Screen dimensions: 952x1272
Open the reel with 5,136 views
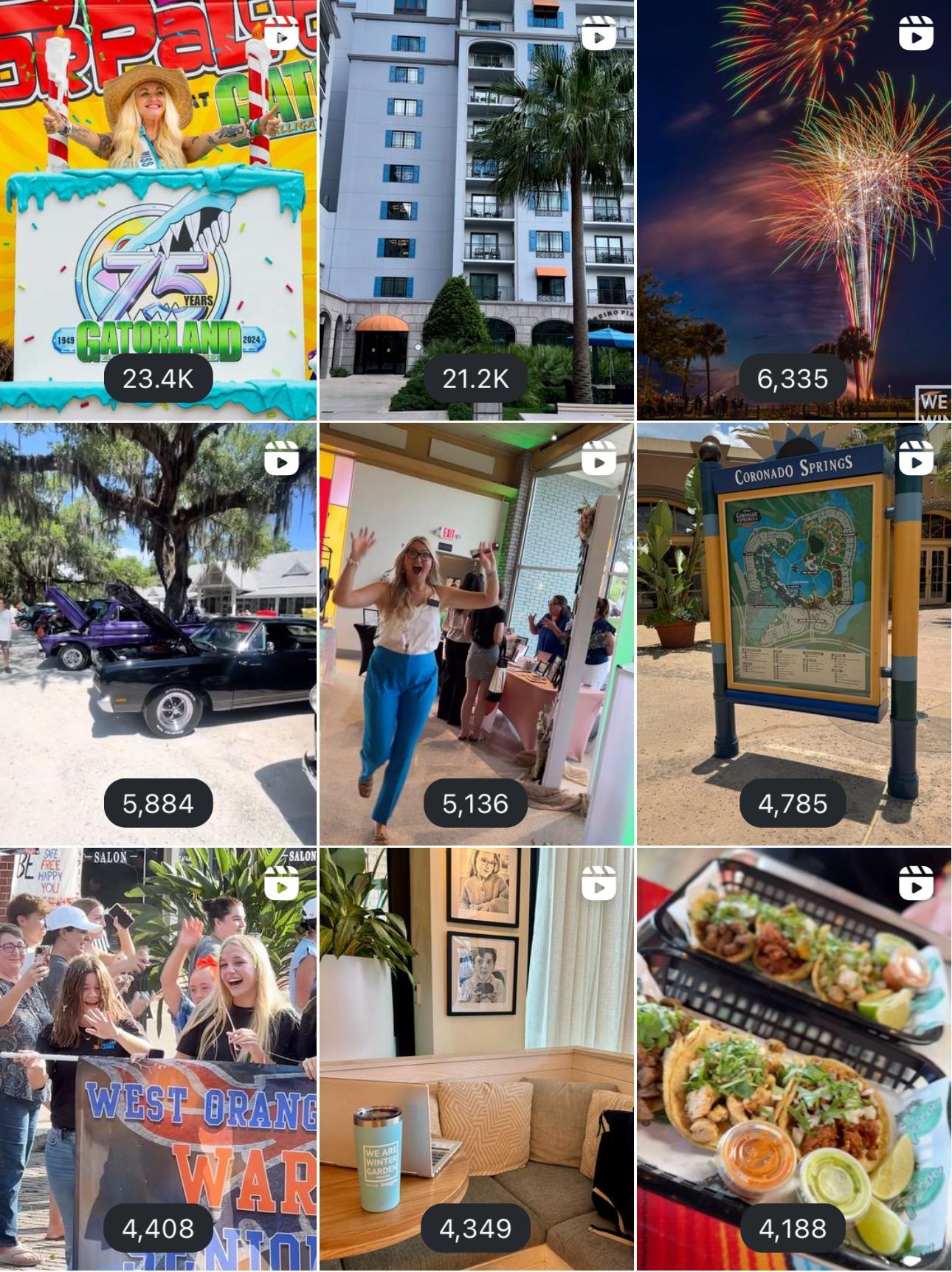pyautogui.click(x=476, y=633)
